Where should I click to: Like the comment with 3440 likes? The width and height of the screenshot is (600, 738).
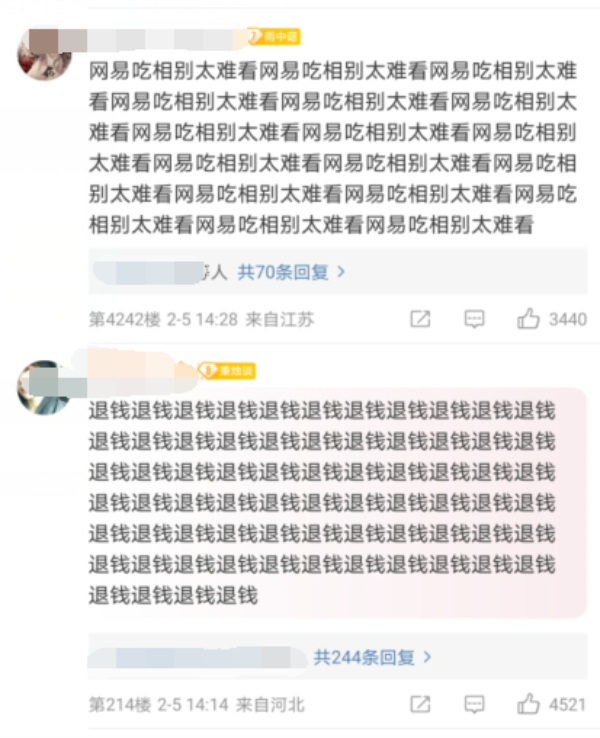click(529, 319)
